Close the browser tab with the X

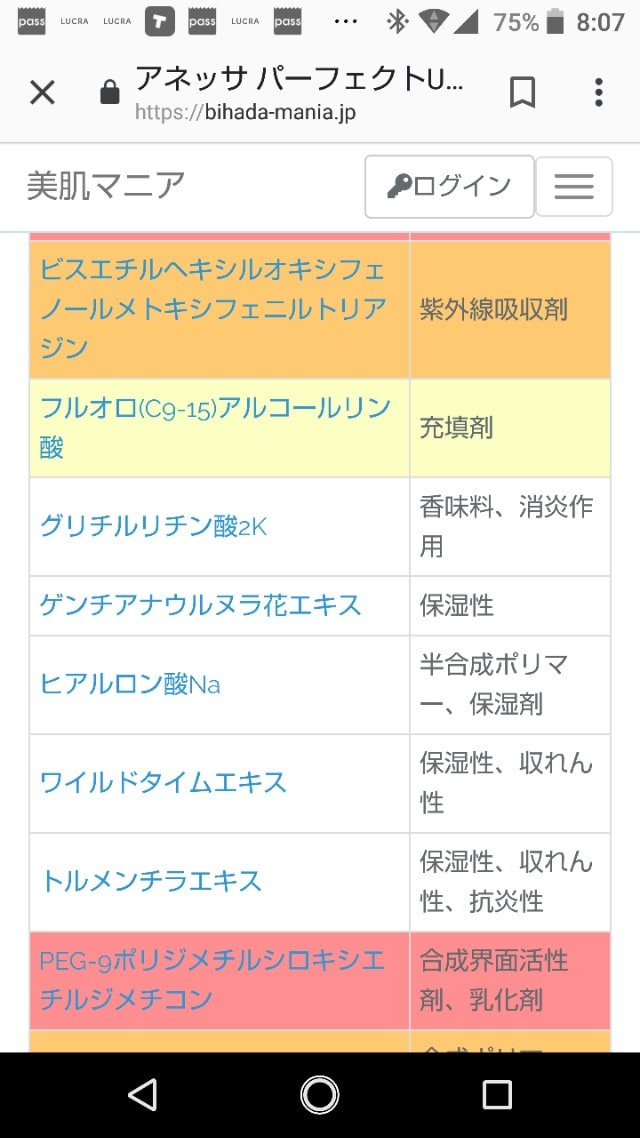[x=42, y=92]
